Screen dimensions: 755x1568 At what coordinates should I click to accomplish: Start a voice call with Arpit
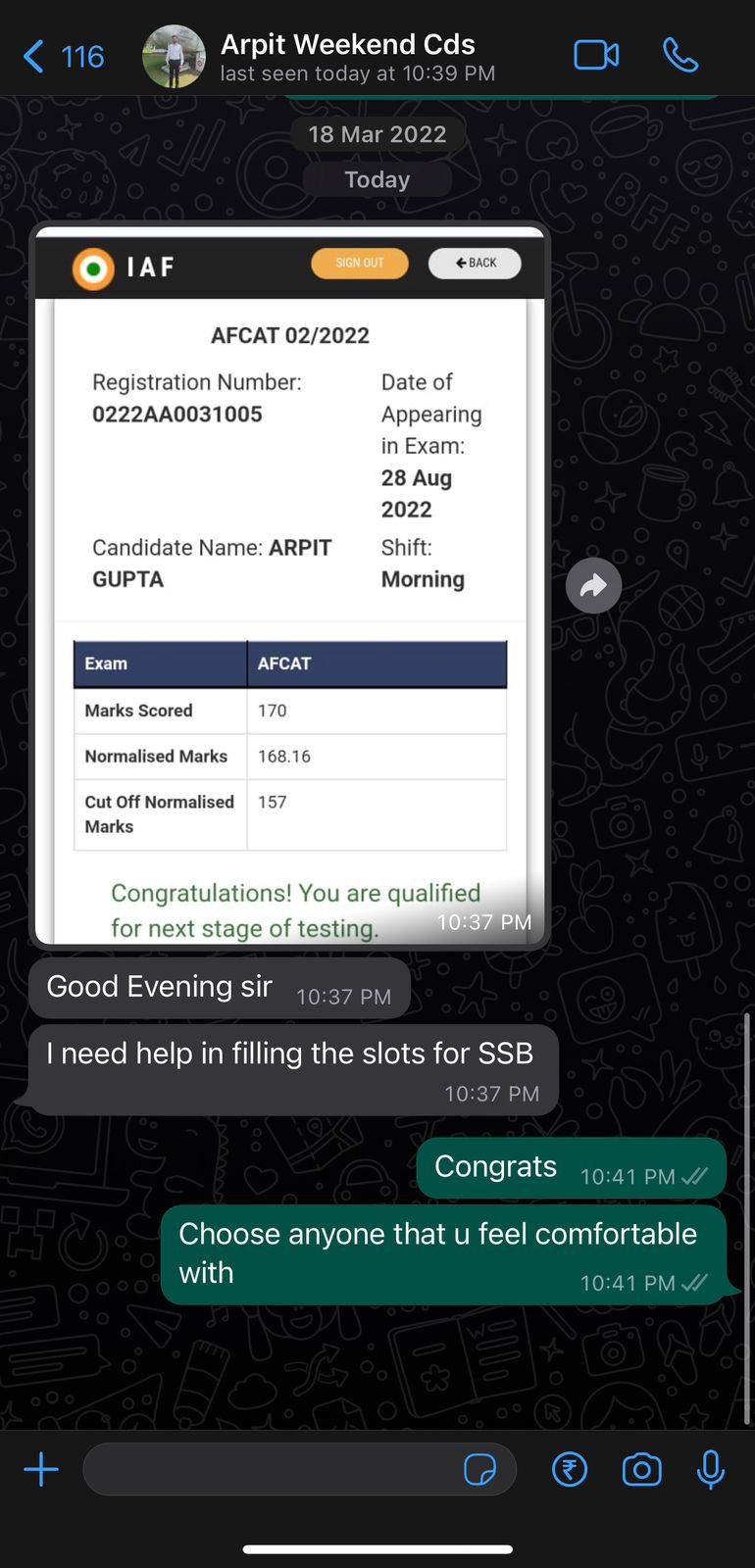680,56
